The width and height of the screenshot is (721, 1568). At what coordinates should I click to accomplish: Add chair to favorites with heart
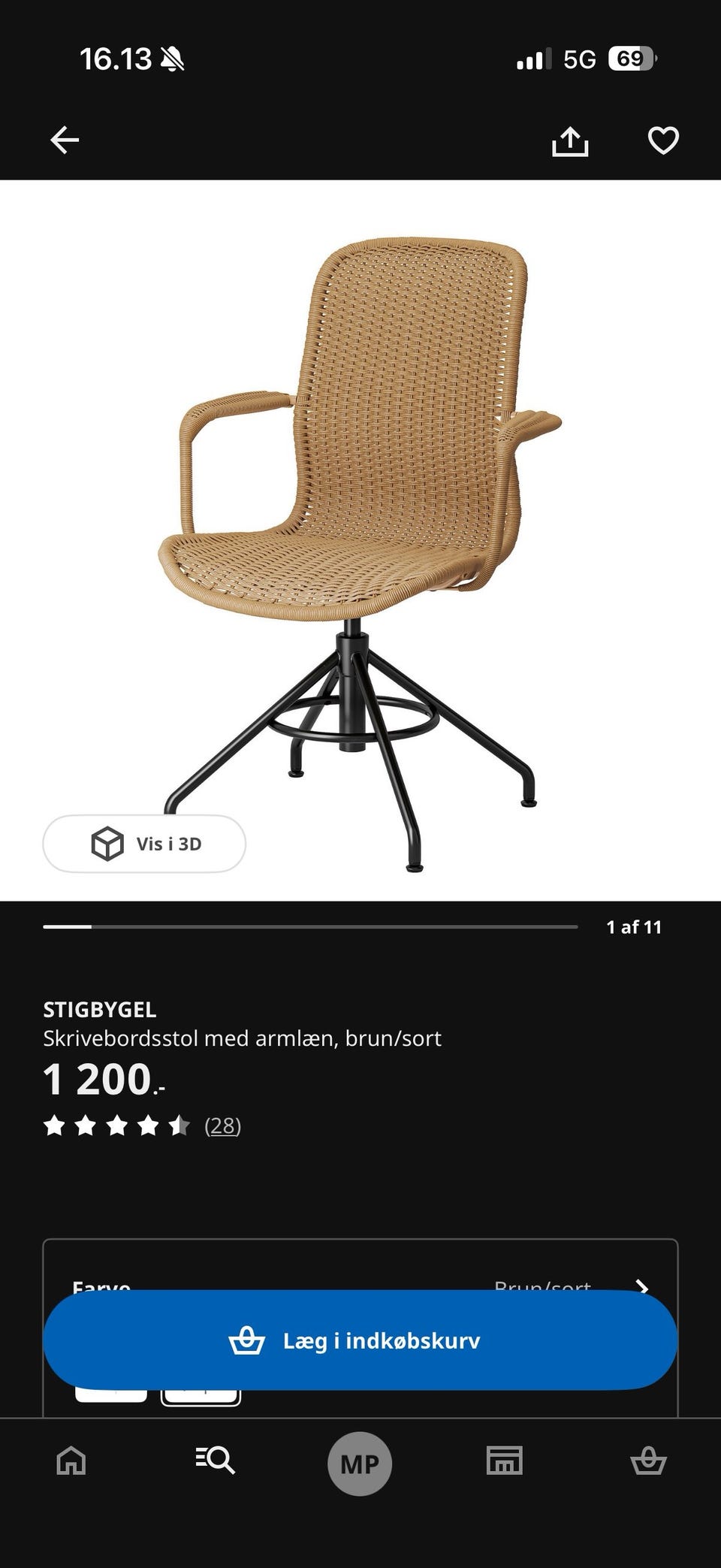[663, 140]
